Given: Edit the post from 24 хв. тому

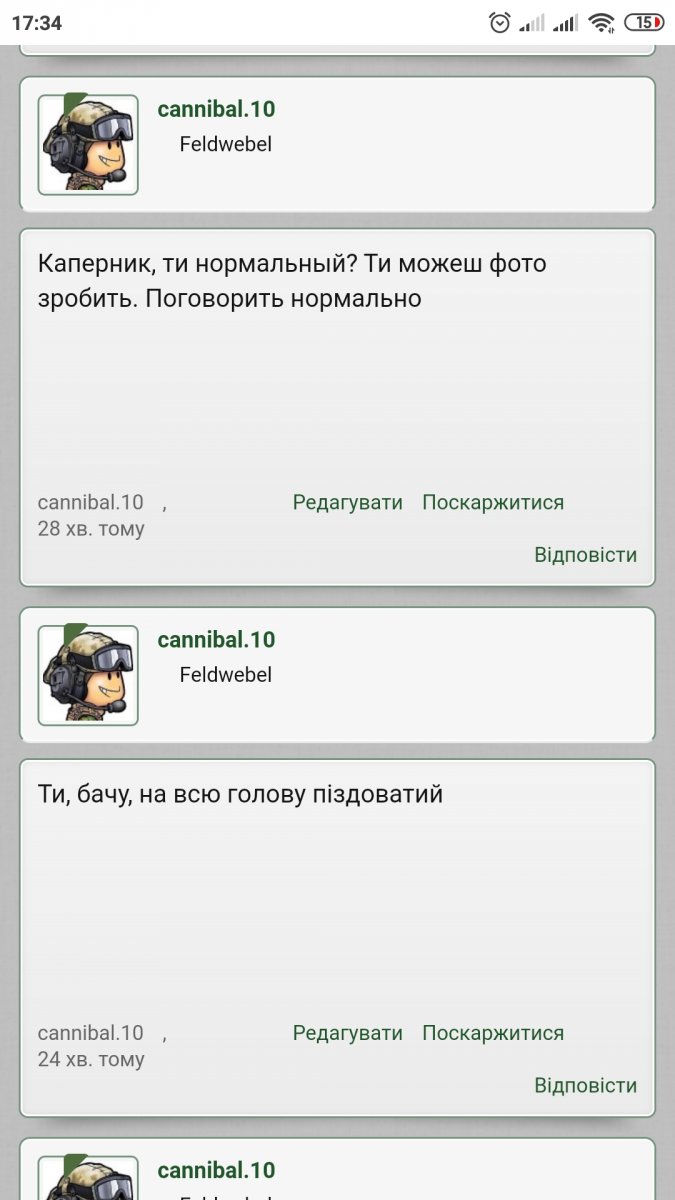Looking at the screenshot, I should point(347,1033).
